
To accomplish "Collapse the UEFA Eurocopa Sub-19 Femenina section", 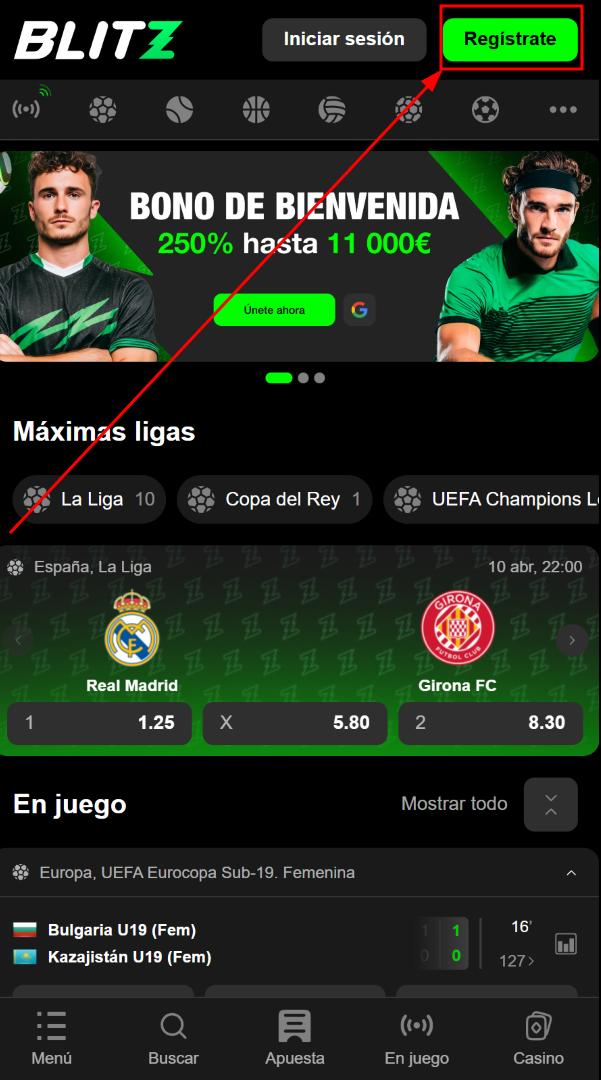I will 571,873.
